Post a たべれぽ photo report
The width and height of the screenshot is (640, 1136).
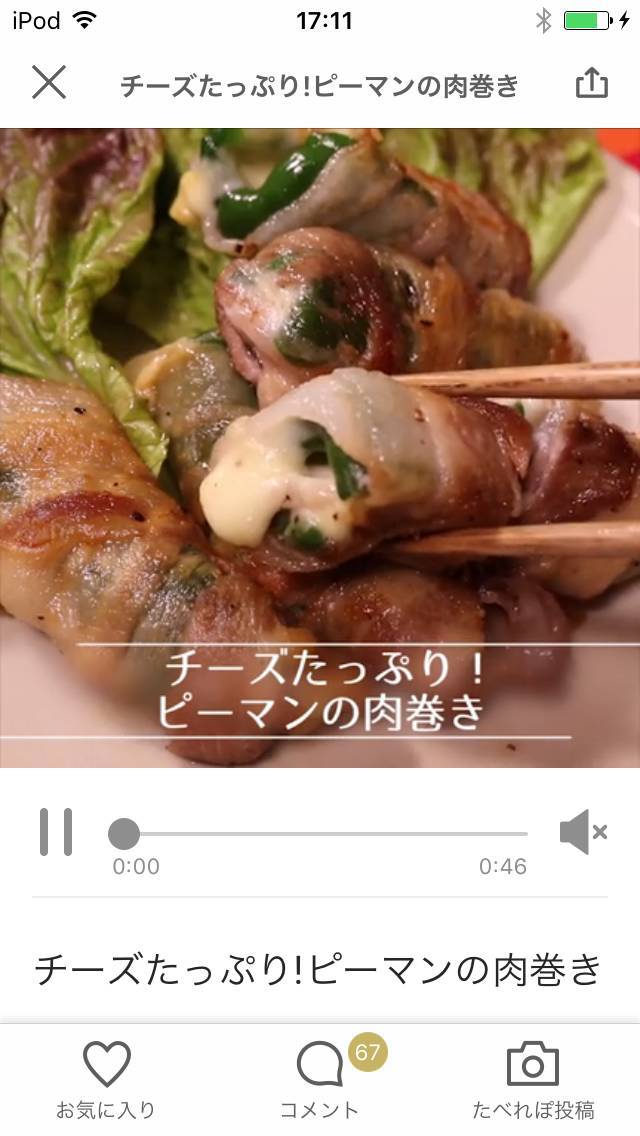point(533,1080)
